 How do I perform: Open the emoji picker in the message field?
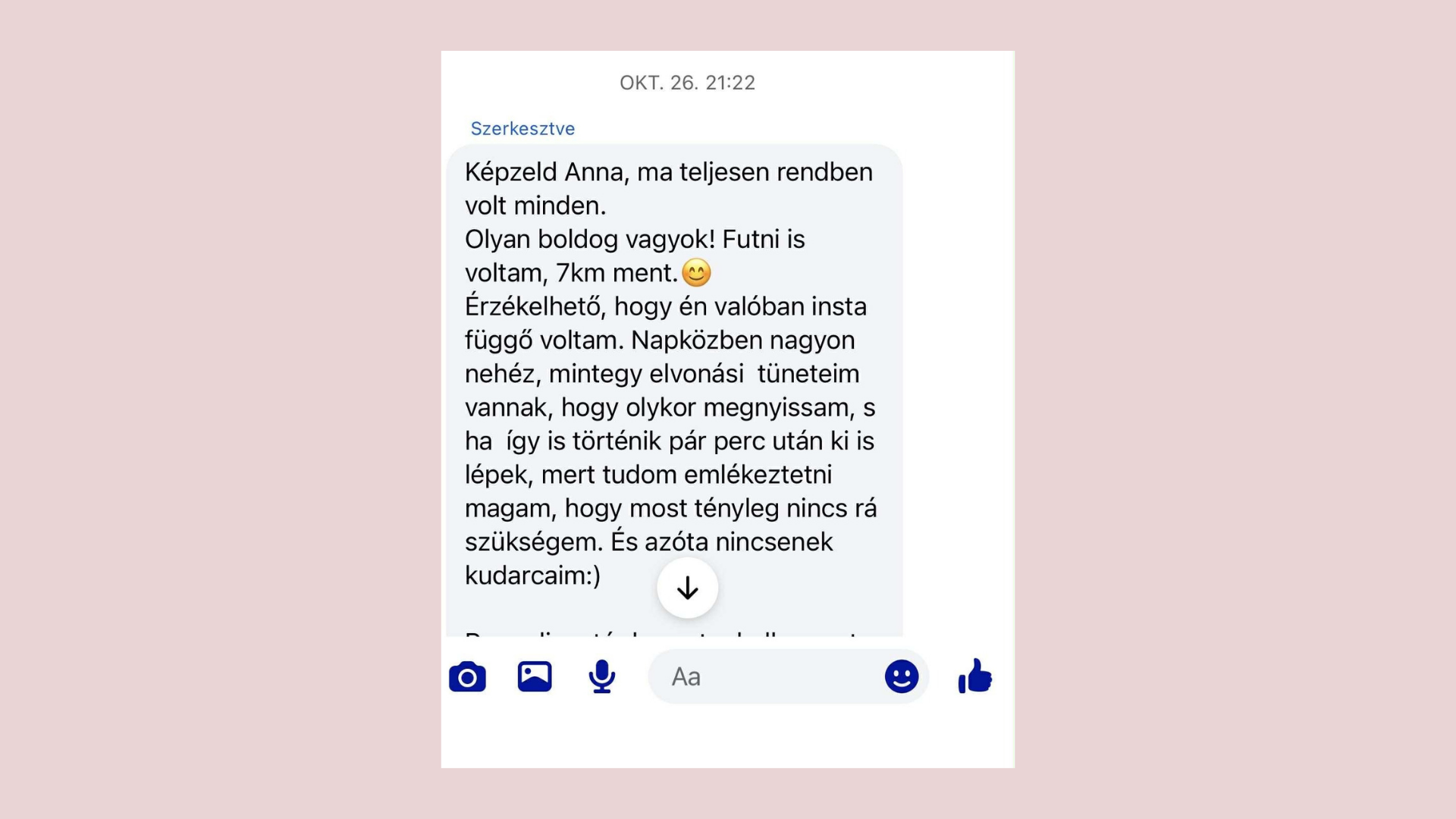pyautogui.click(x=902, y=676)
